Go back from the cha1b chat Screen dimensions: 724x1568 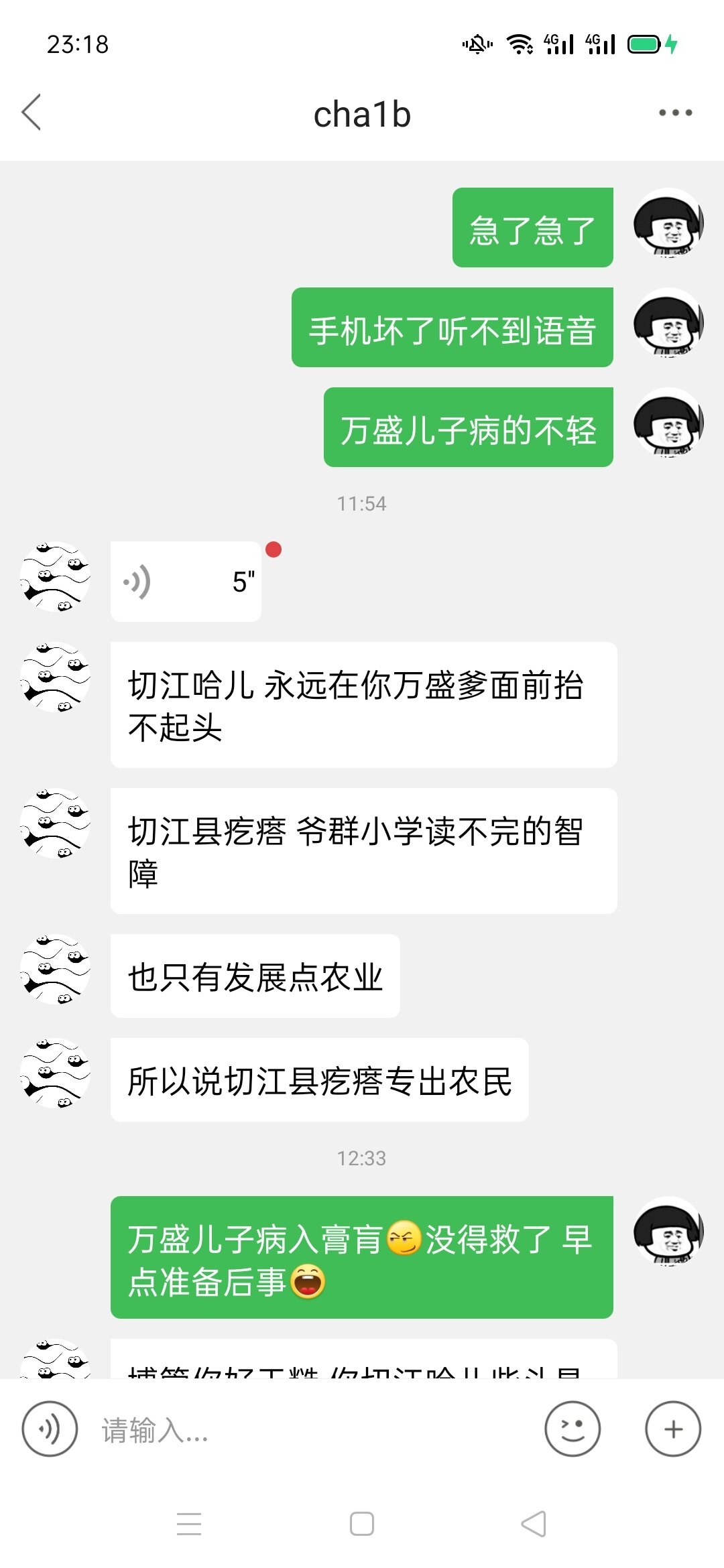(x=32, y=113)
